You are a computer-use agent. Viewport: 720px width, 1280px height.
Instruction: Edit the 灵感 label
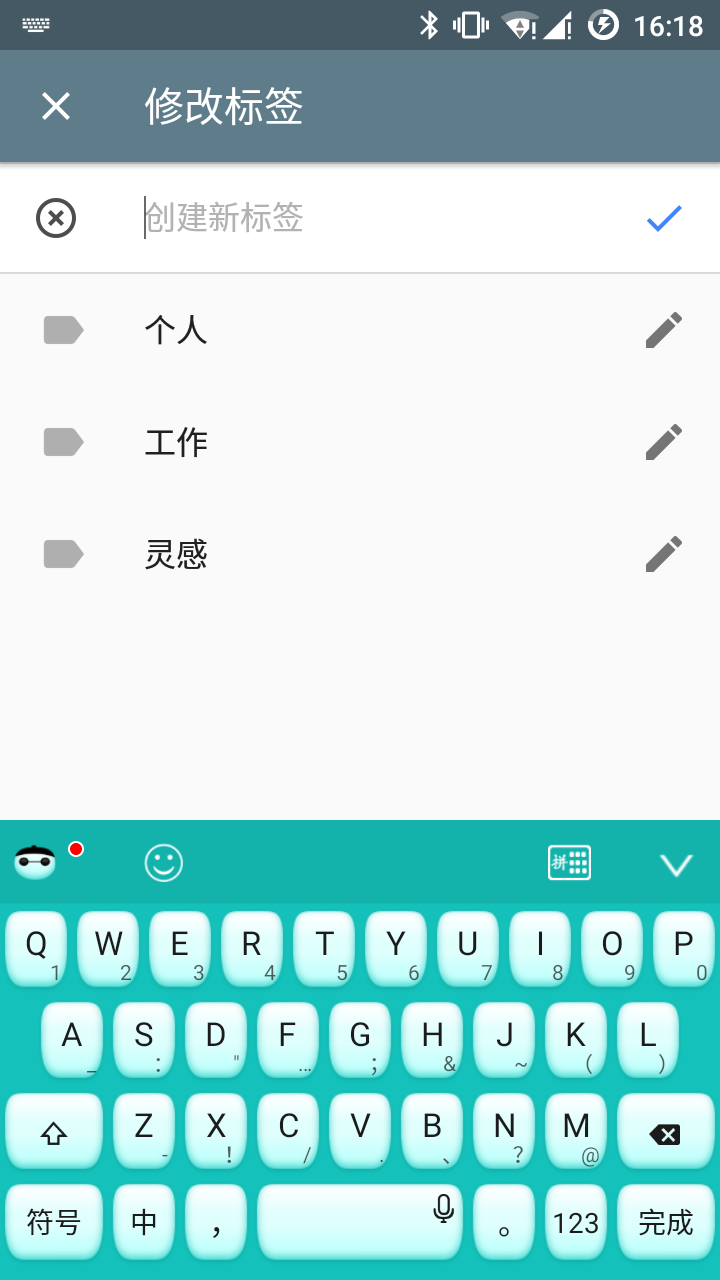[664, 554]
